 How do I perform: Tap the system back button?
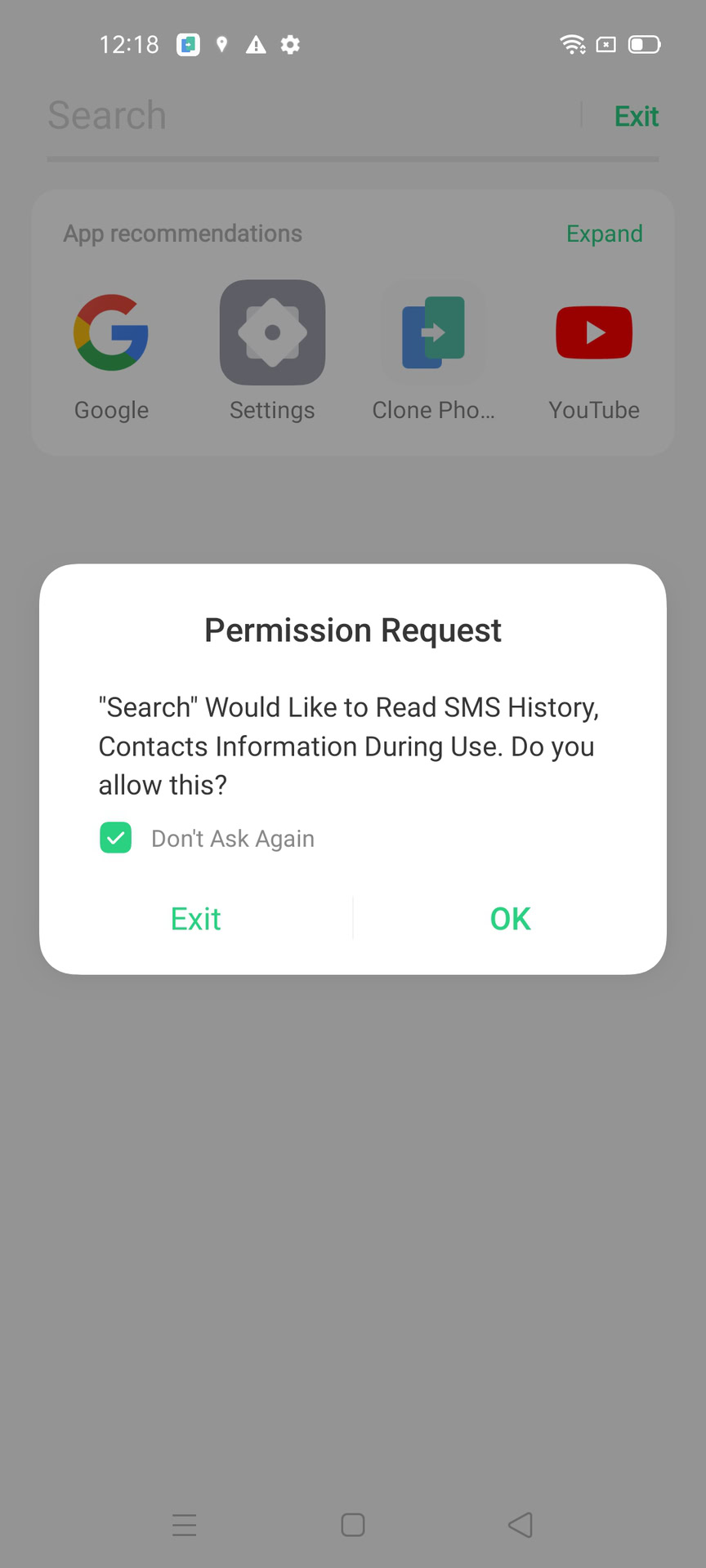tap(521, 1525)
